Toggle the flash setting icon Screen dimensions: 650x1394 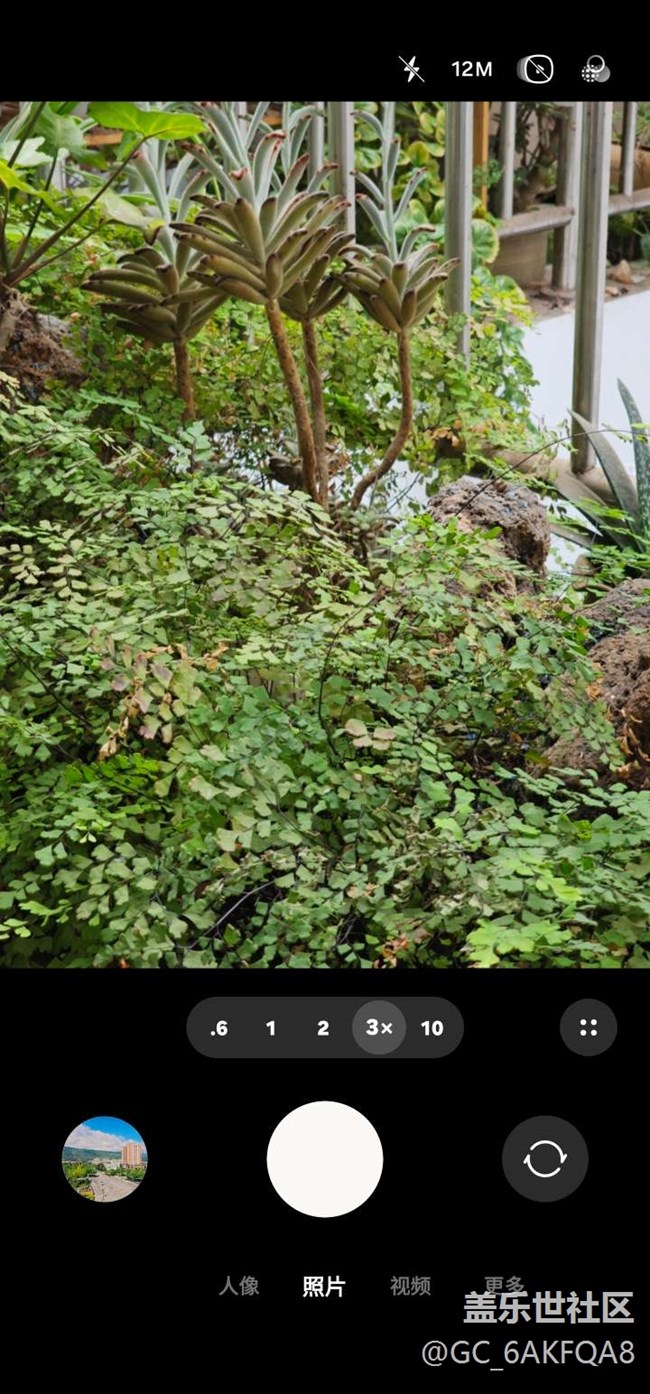tap(411, 69)
